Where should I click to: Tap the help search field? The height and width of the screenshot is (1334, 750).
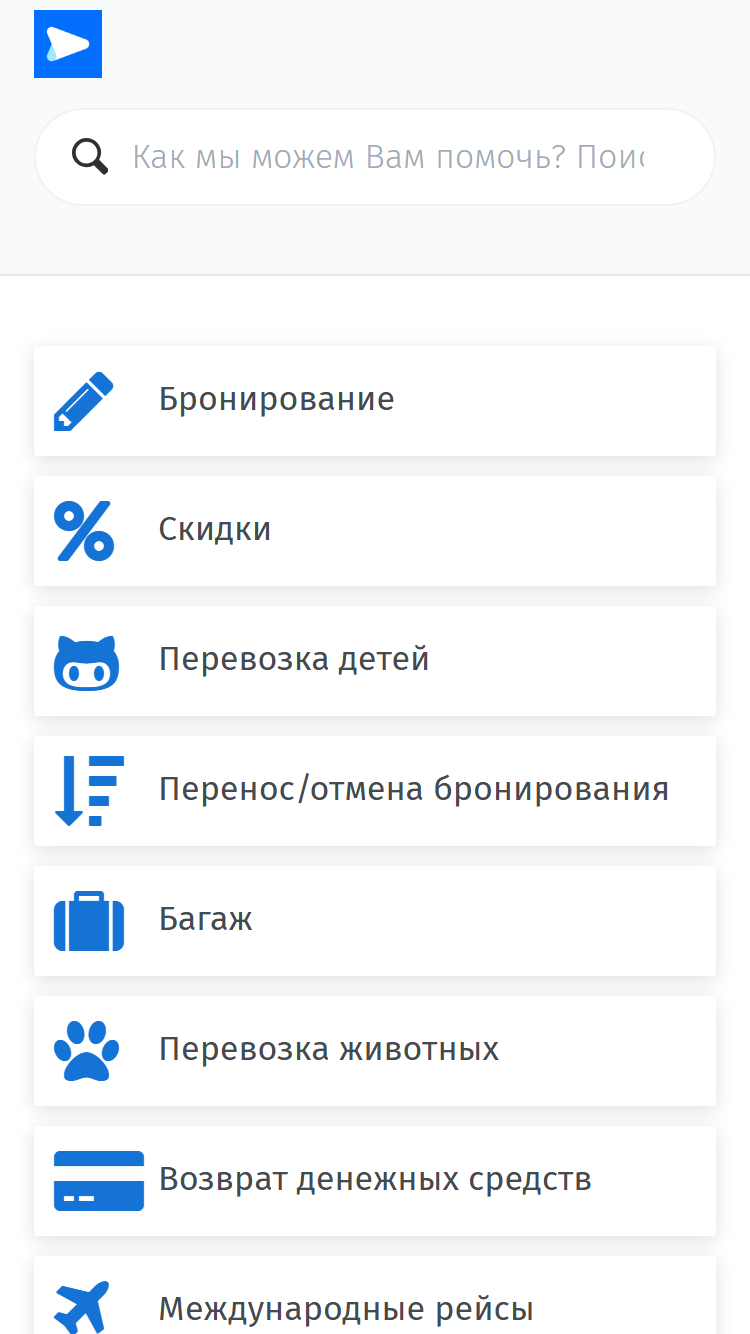[375, 157]
